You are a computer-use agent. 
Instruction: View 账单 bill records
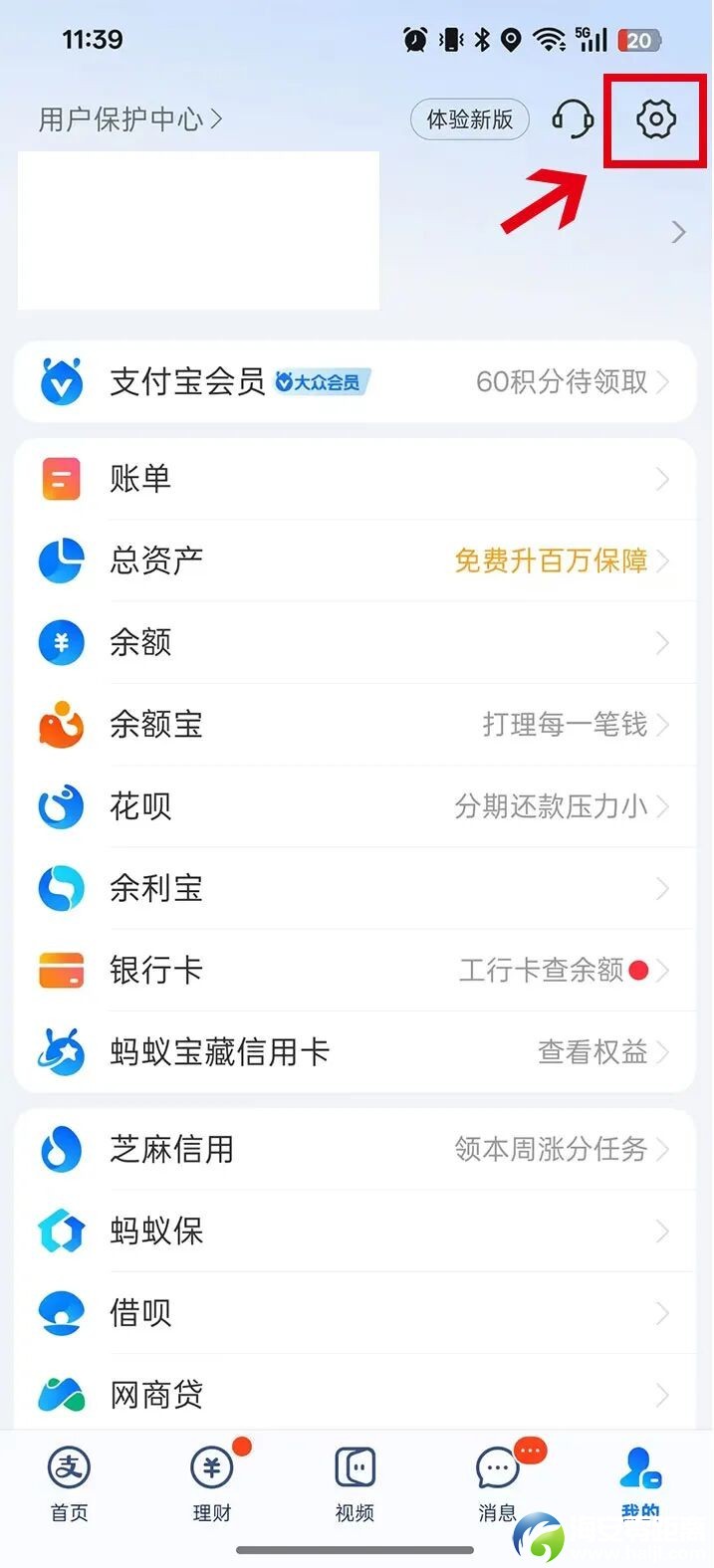(355, 479)
